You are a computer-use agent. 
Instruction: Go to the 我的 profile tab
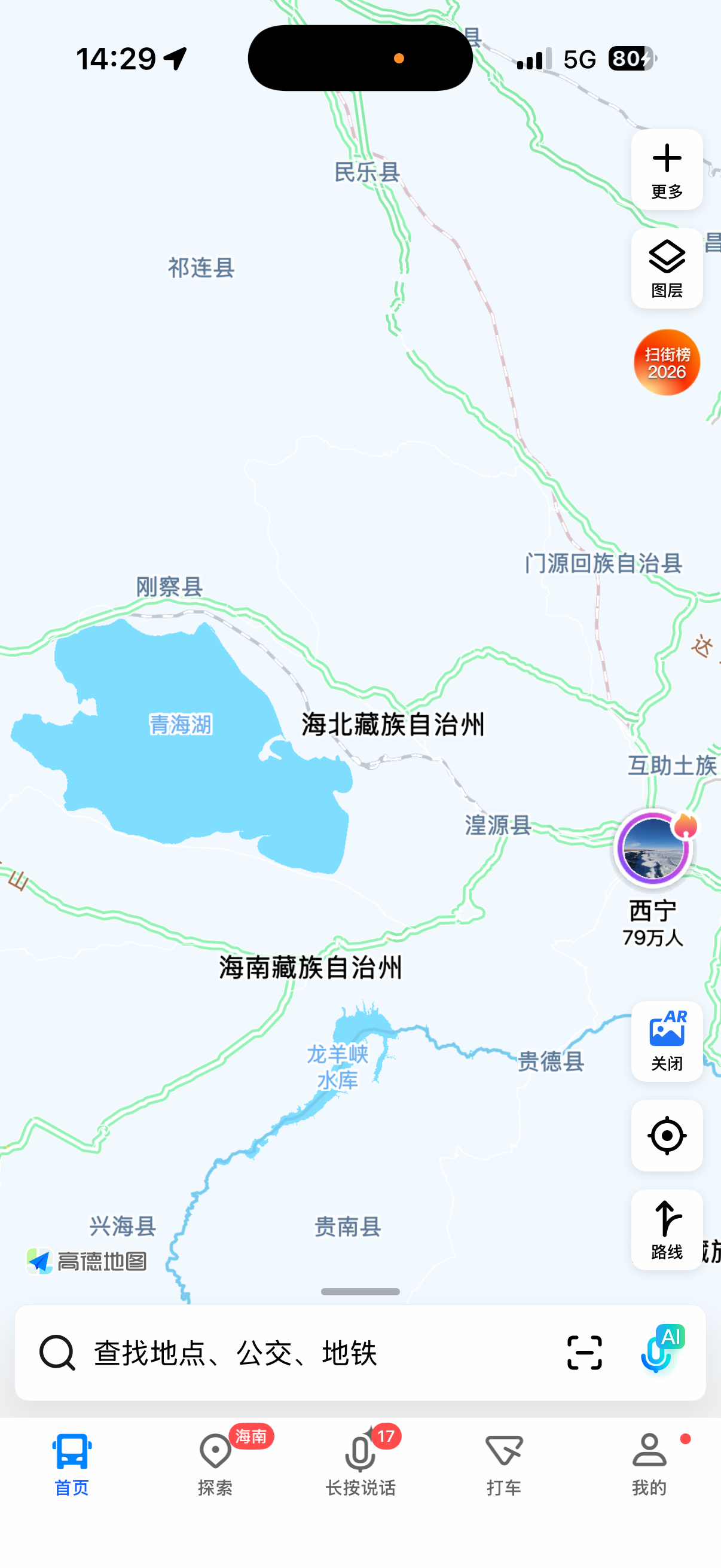pos(649,1463)
